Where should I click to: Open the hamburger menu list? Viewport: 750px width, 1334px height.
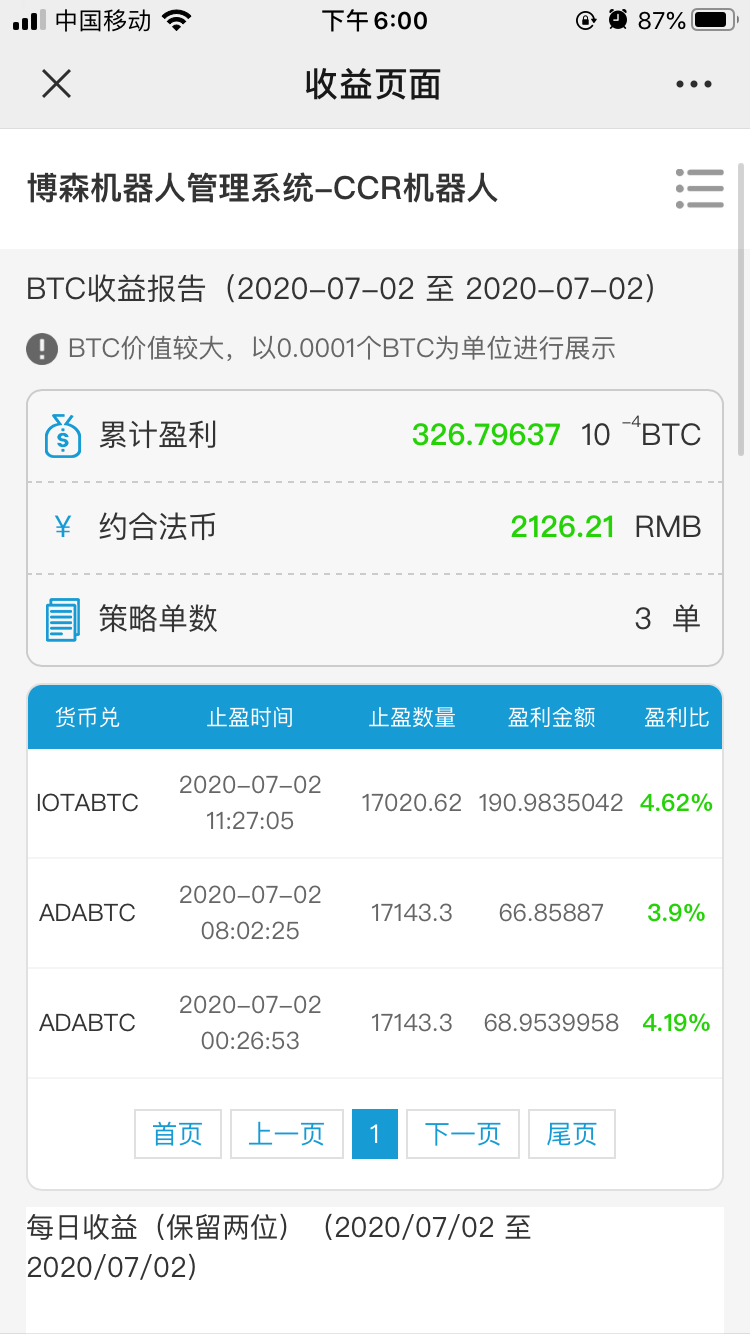[x=699, y=188]
